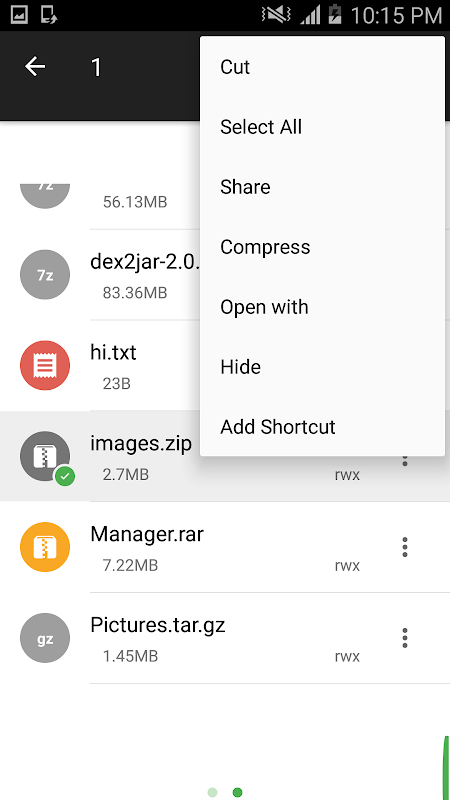
Task: Exit selection mode with back arrow
Action: pyautogui.click(x=35, y=67)
